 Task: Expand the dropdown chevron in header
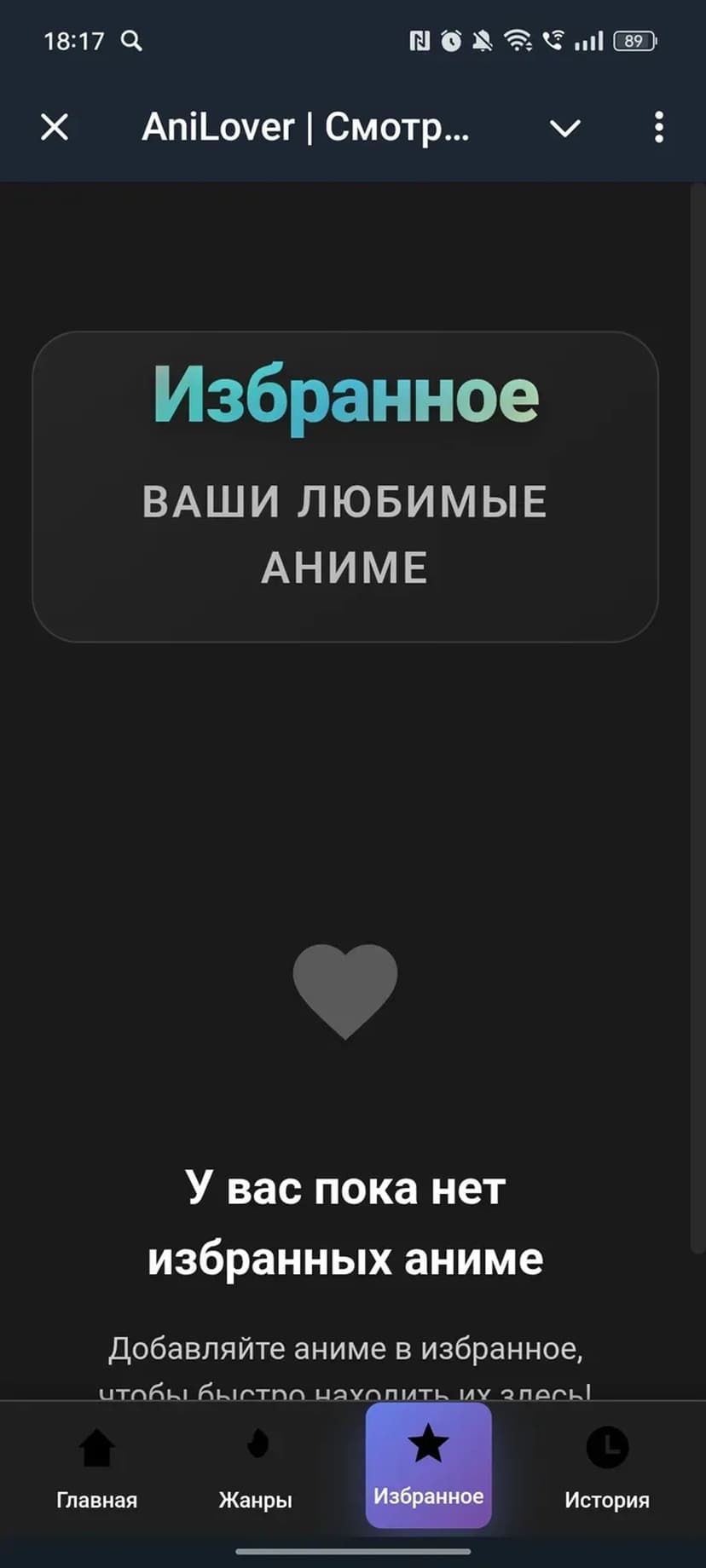(x=564, y=128)
